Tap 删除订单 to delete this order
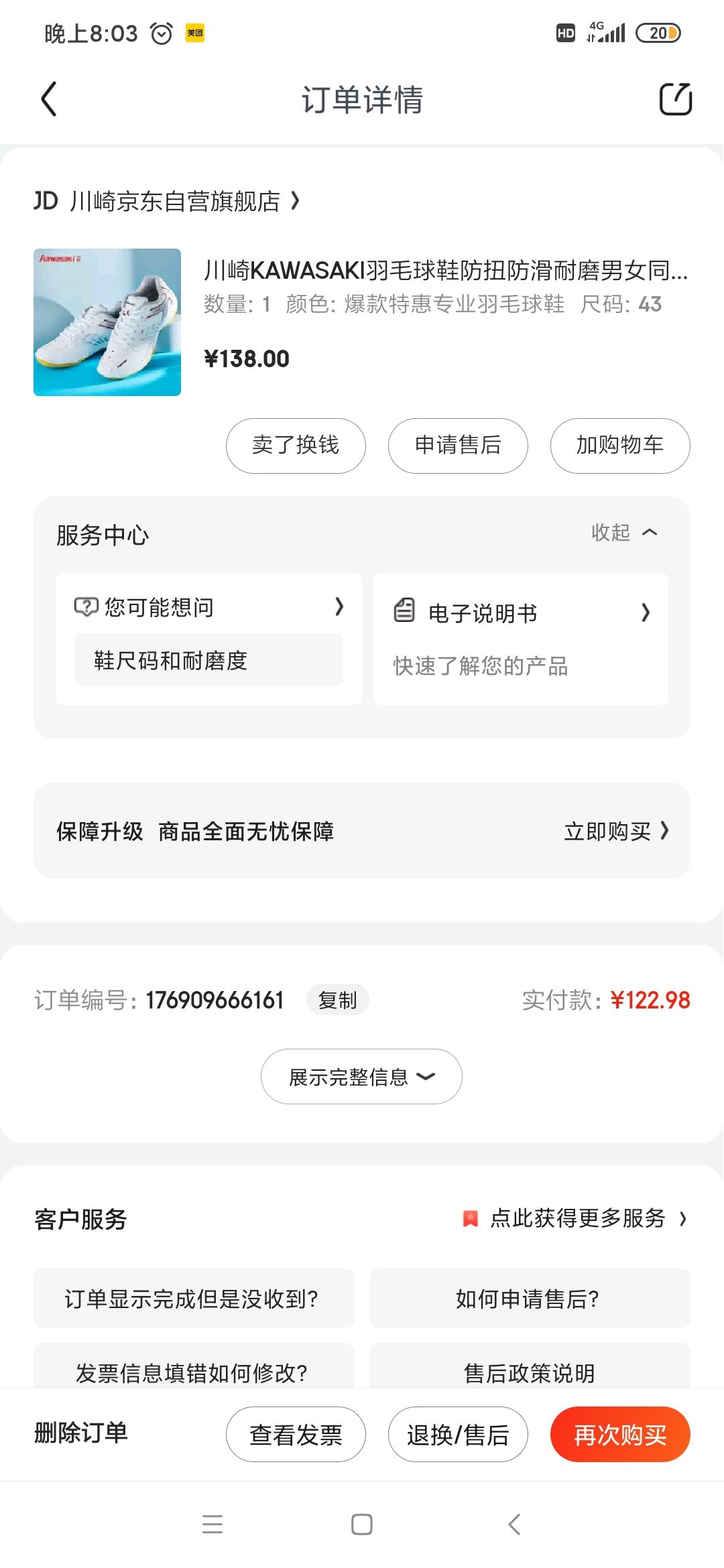Viewport: 724px width, 1568px height. (81, 1433)
